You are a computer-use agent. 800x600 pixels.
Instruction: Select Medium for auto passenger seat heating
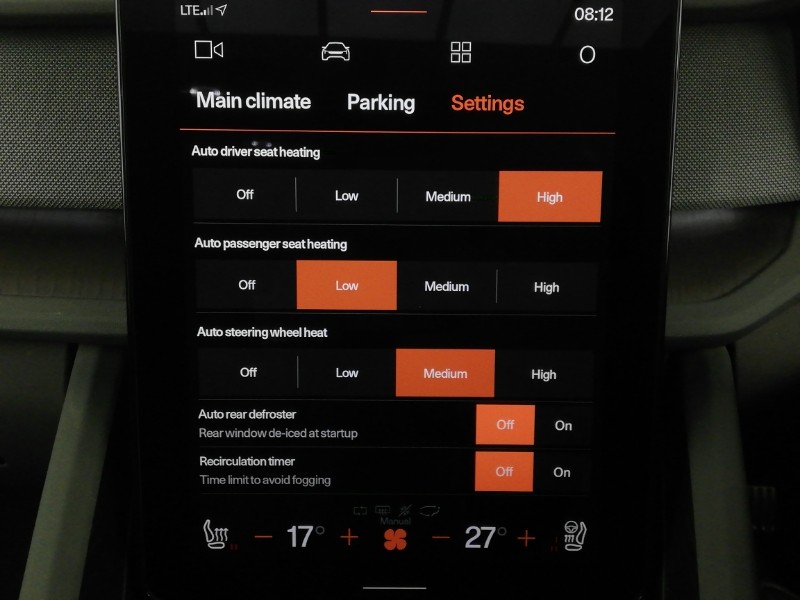click(x=446, y=287)
